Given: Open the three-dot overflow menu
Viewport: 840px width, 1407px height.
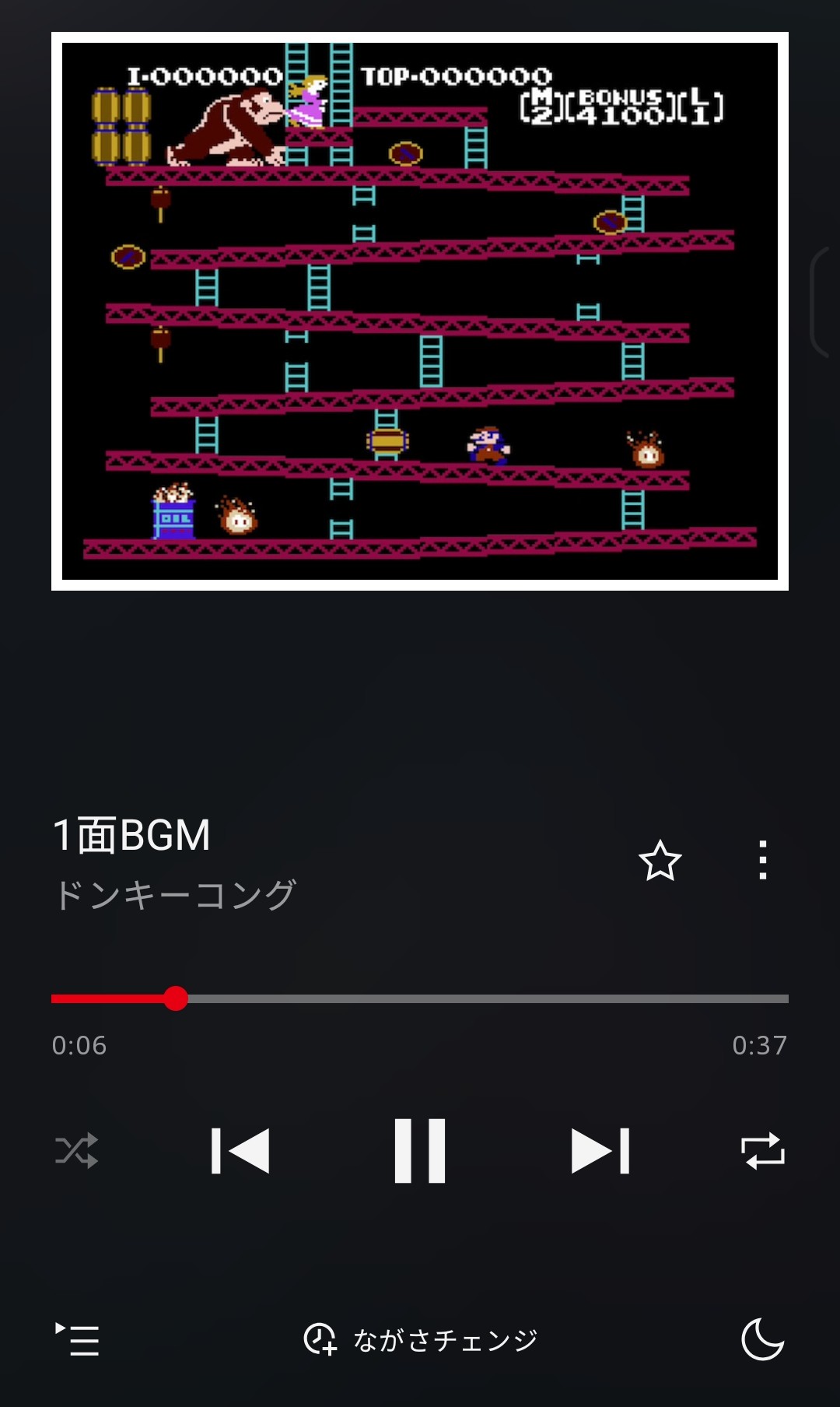Looking at the screenshot, I should coord(763,861).
